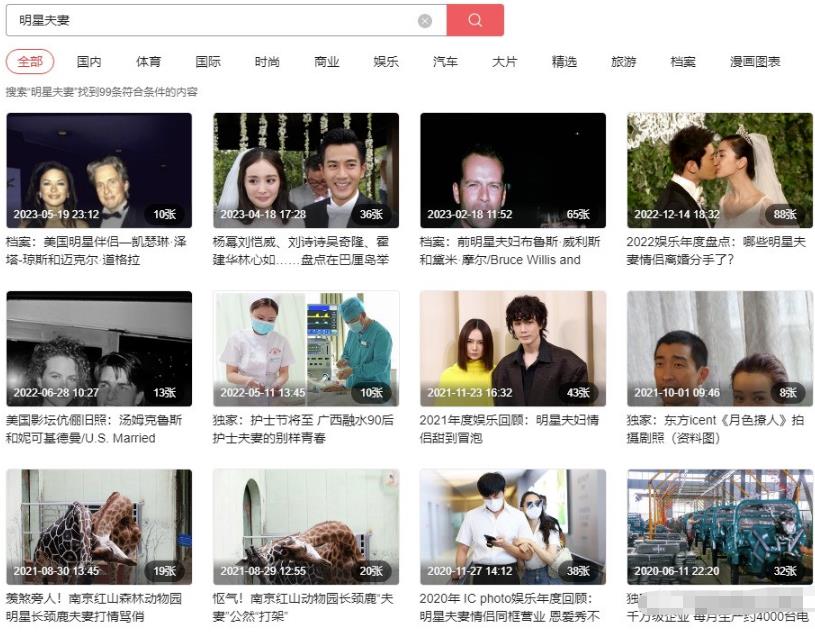Select the 全部 category tab

pos(30,62)
